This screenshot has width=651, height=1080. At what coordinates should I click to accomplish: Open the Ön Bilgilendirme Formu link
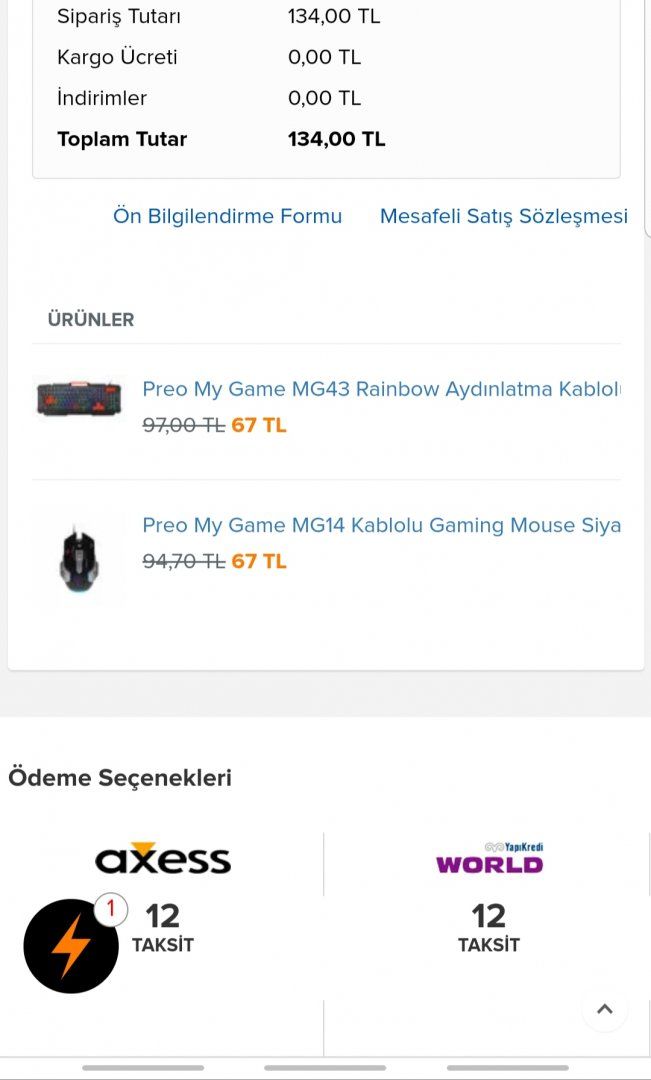[227, 216]
